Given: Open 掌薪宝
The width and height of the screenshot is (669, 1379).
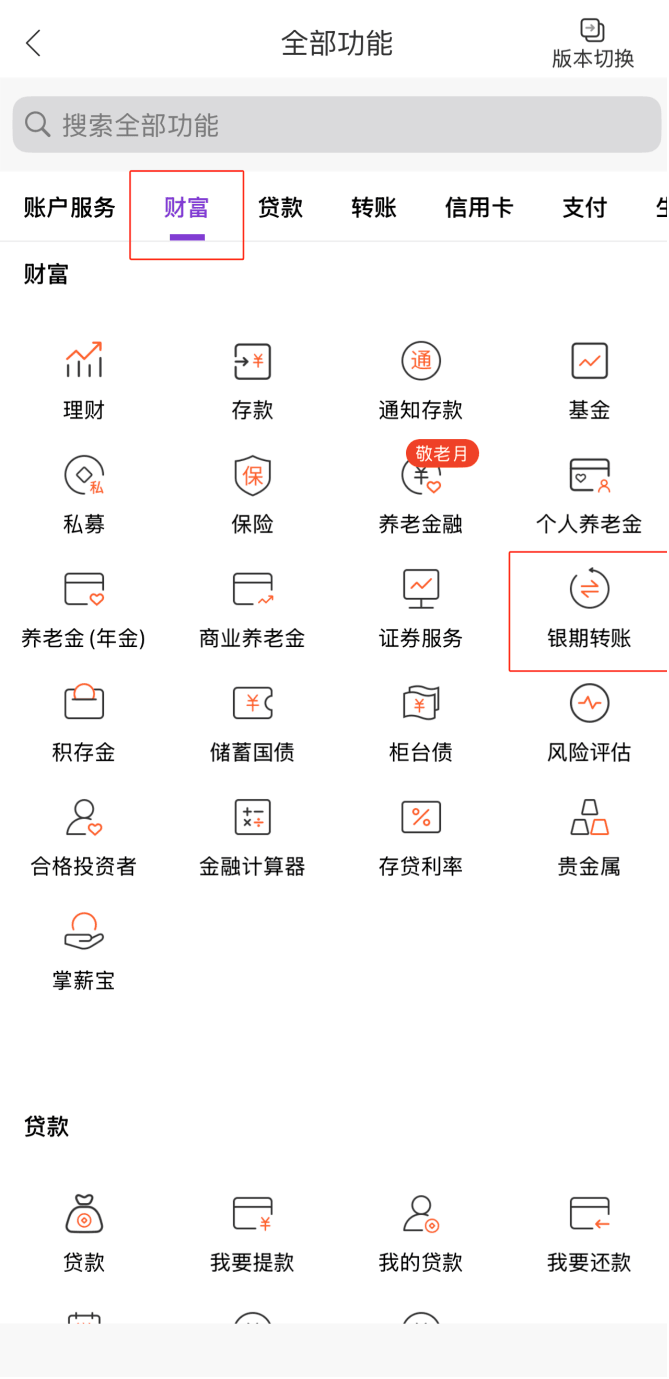Looking at the screenshot, I should click(x=84, y=949).
